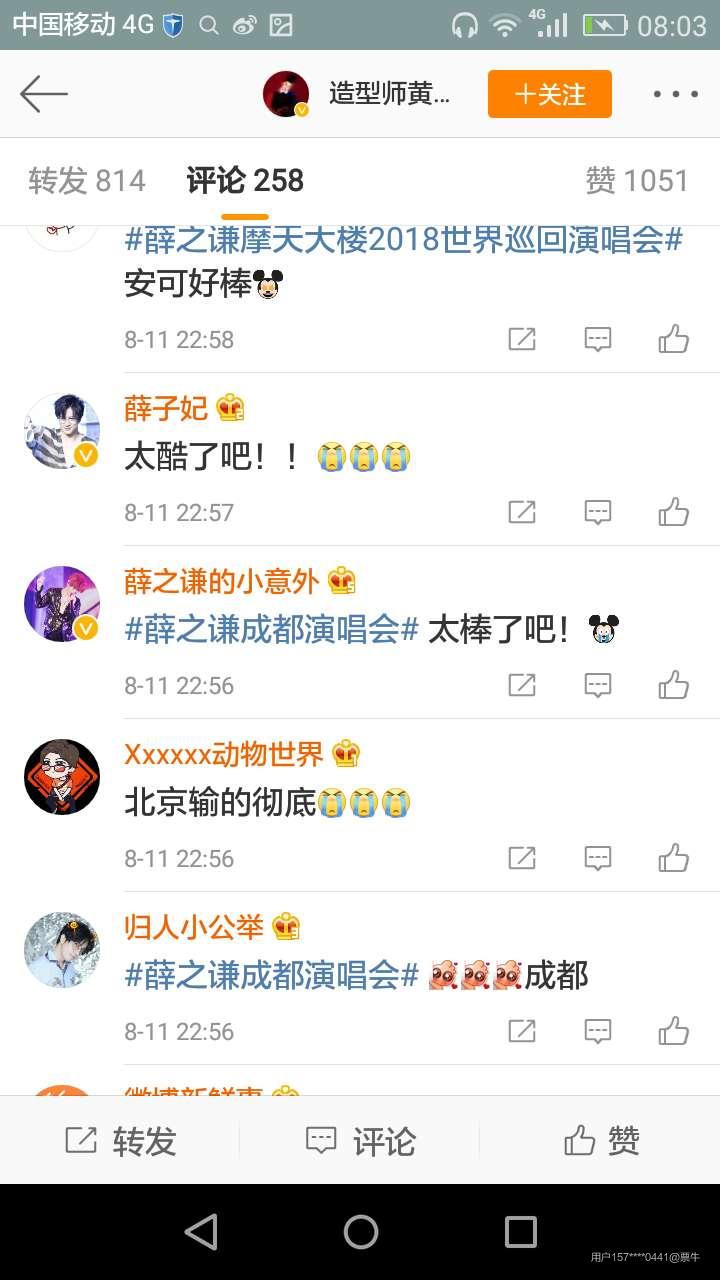Image resolution: width=720 pixels, height=1280 pixels.
Task: Go back using the top-left arrow
Action: click(44, 95)
